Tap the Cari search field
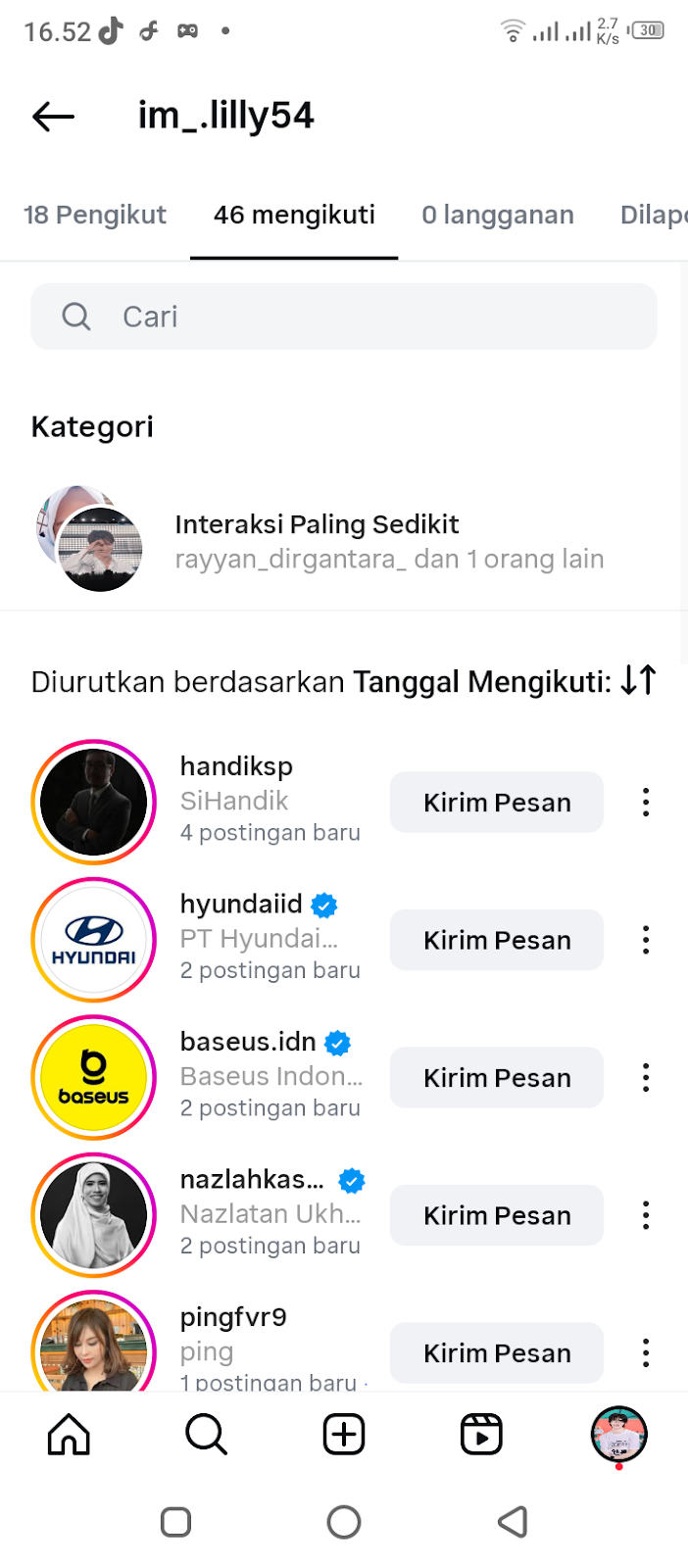Viewport: 688px width, 1568px height. [x=343, y=317]
